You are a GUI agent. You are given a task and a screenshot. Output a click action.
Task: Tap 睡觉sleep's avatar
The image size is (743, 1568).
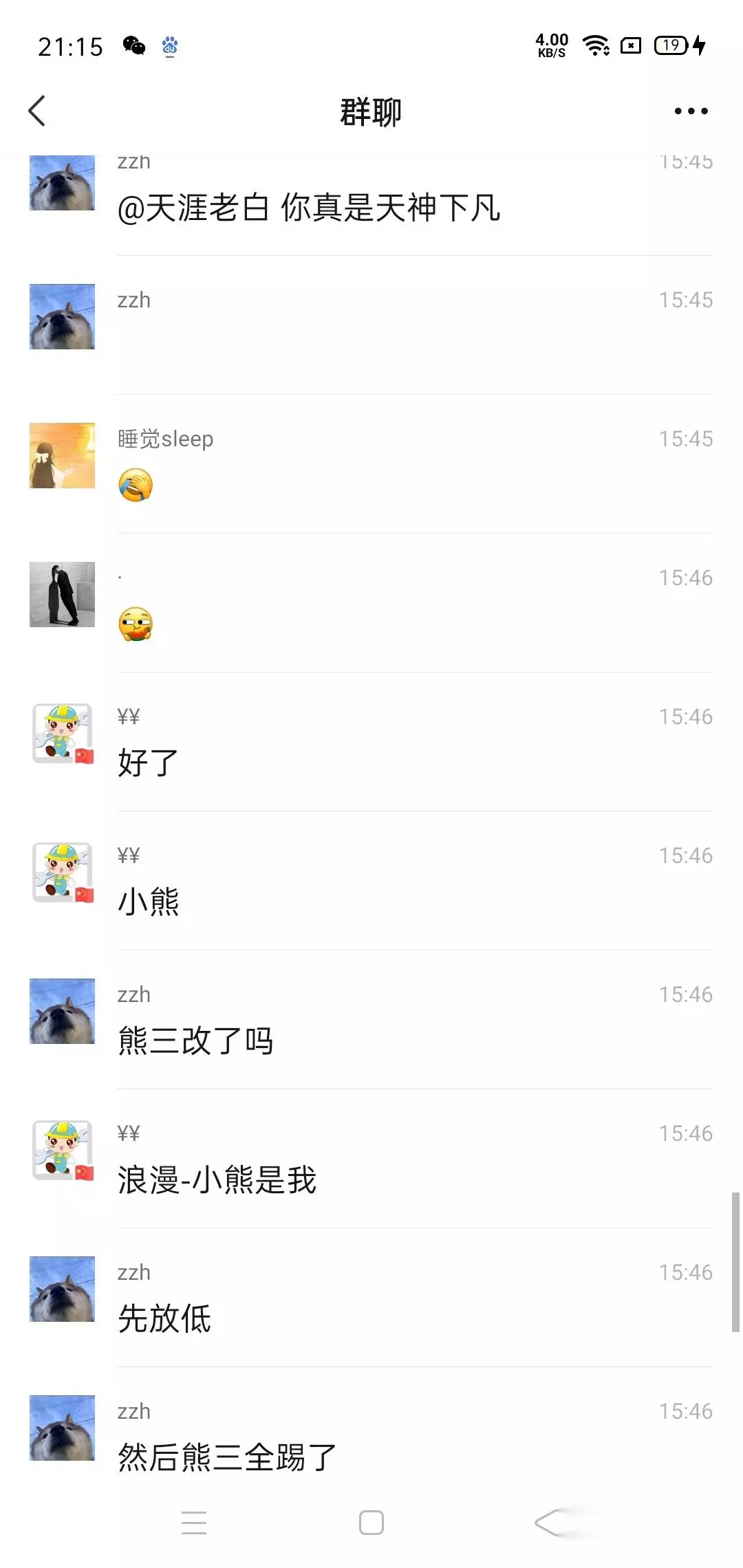pyautogui.click(x=62, y=455)
